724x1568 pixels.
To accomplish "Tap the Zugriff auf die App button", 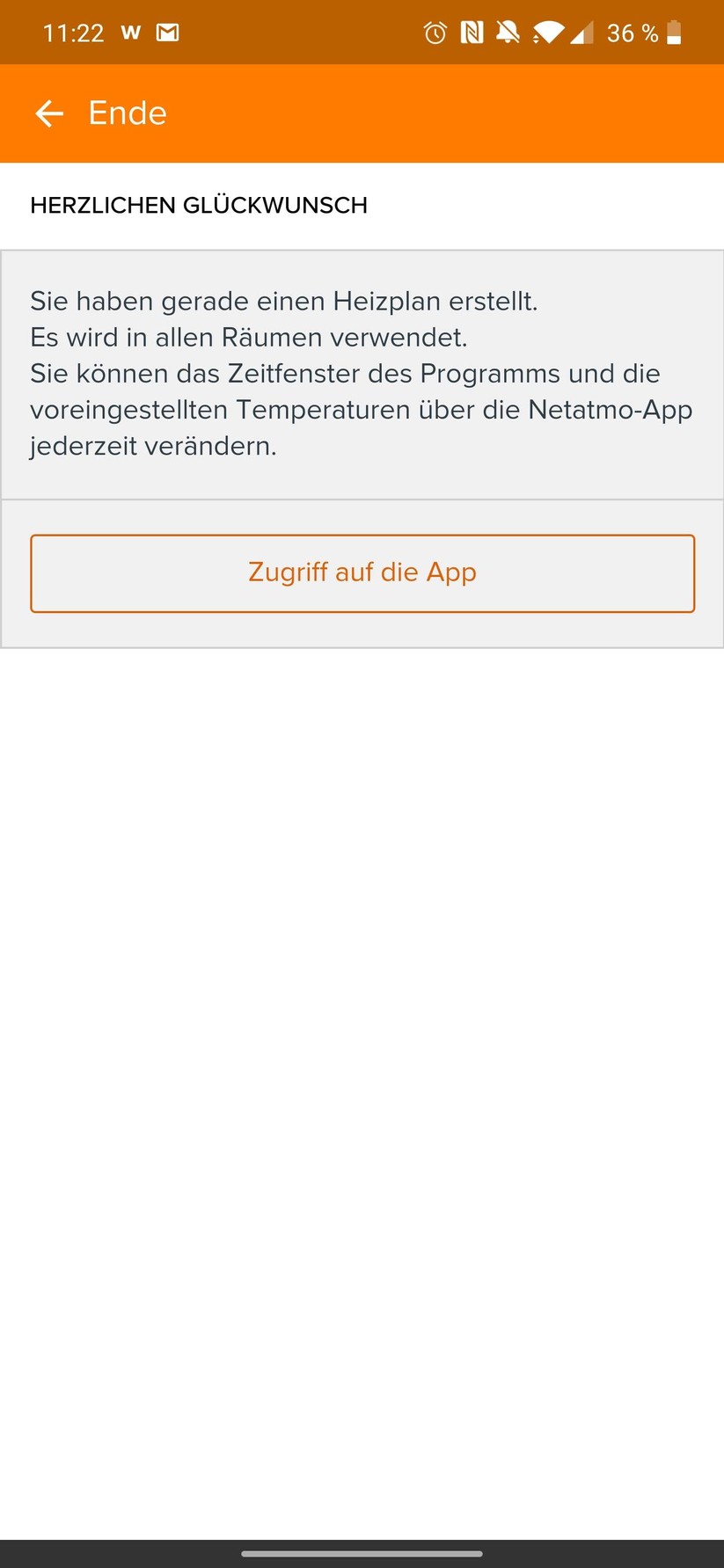I will (362, 573).
